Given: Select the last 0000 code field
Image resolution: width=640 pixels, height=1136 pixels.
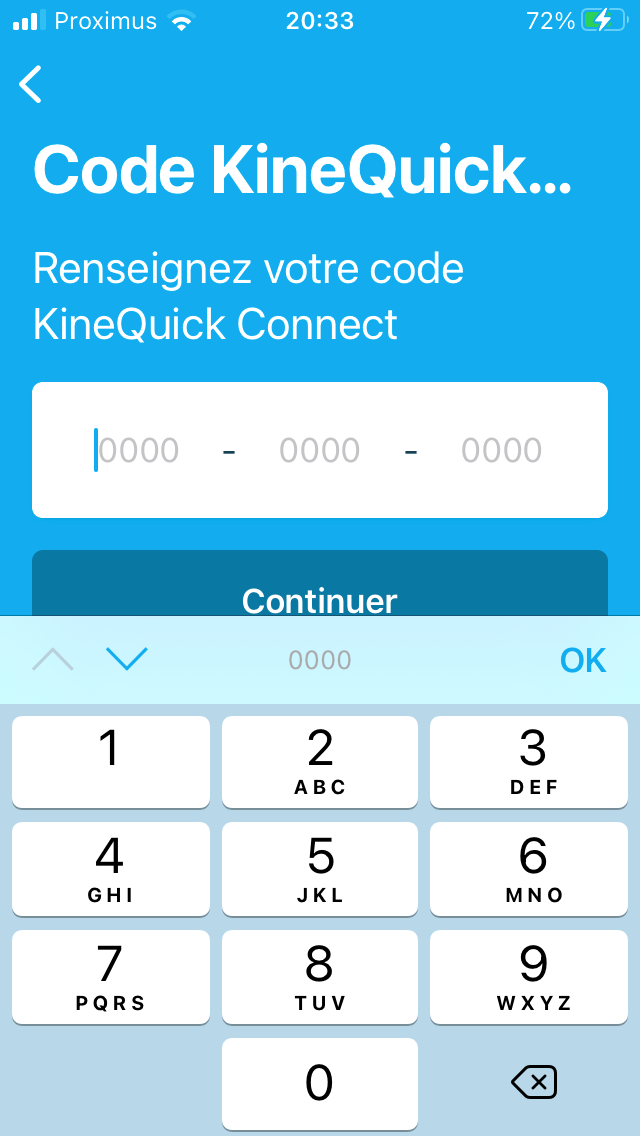Looking at the screenshot, I should click(x=502, y=451).
